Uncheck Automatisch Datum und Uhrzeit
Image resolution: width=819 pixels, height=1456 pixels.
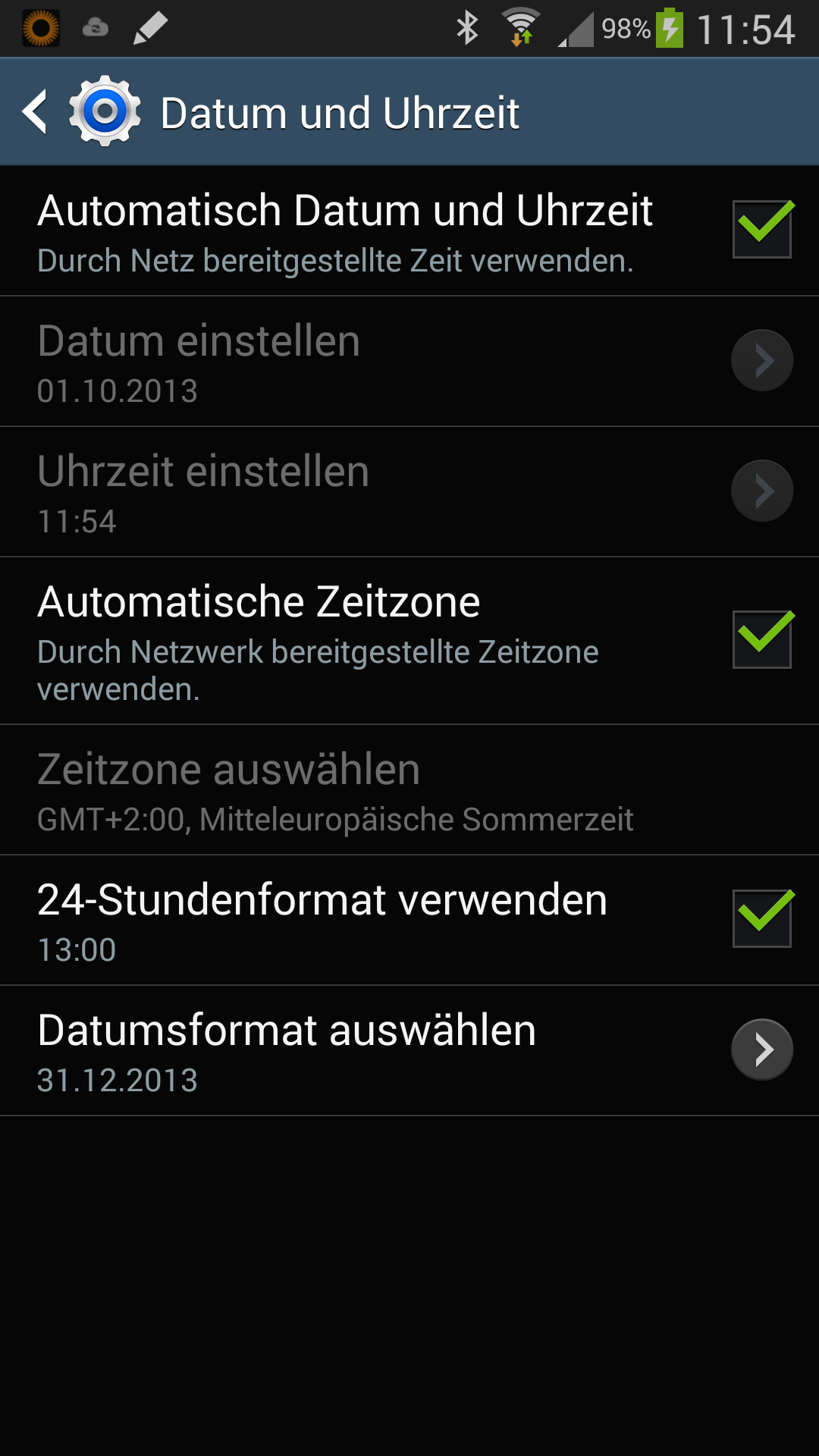(761, 229)
